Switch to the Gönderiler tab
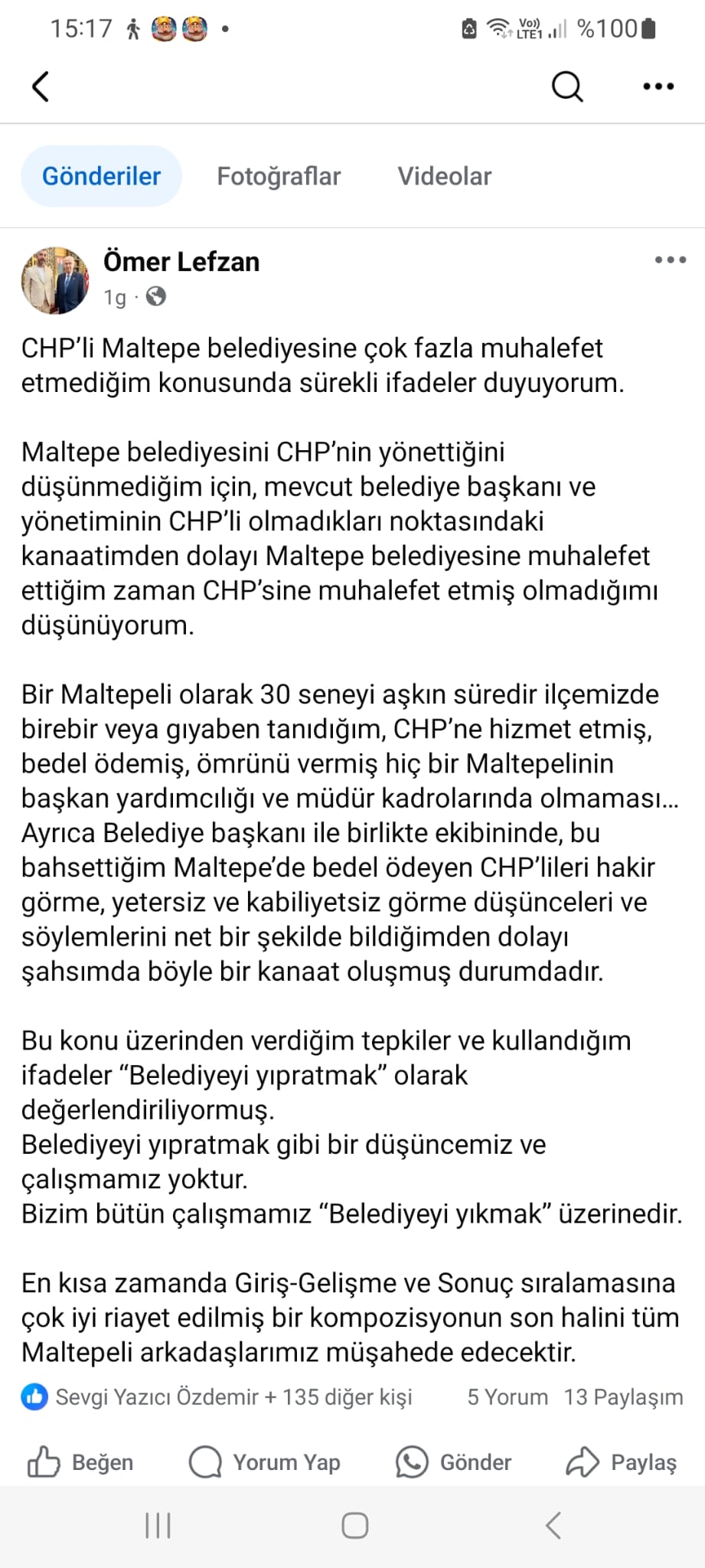705x1568 pixels. point(101,176)
